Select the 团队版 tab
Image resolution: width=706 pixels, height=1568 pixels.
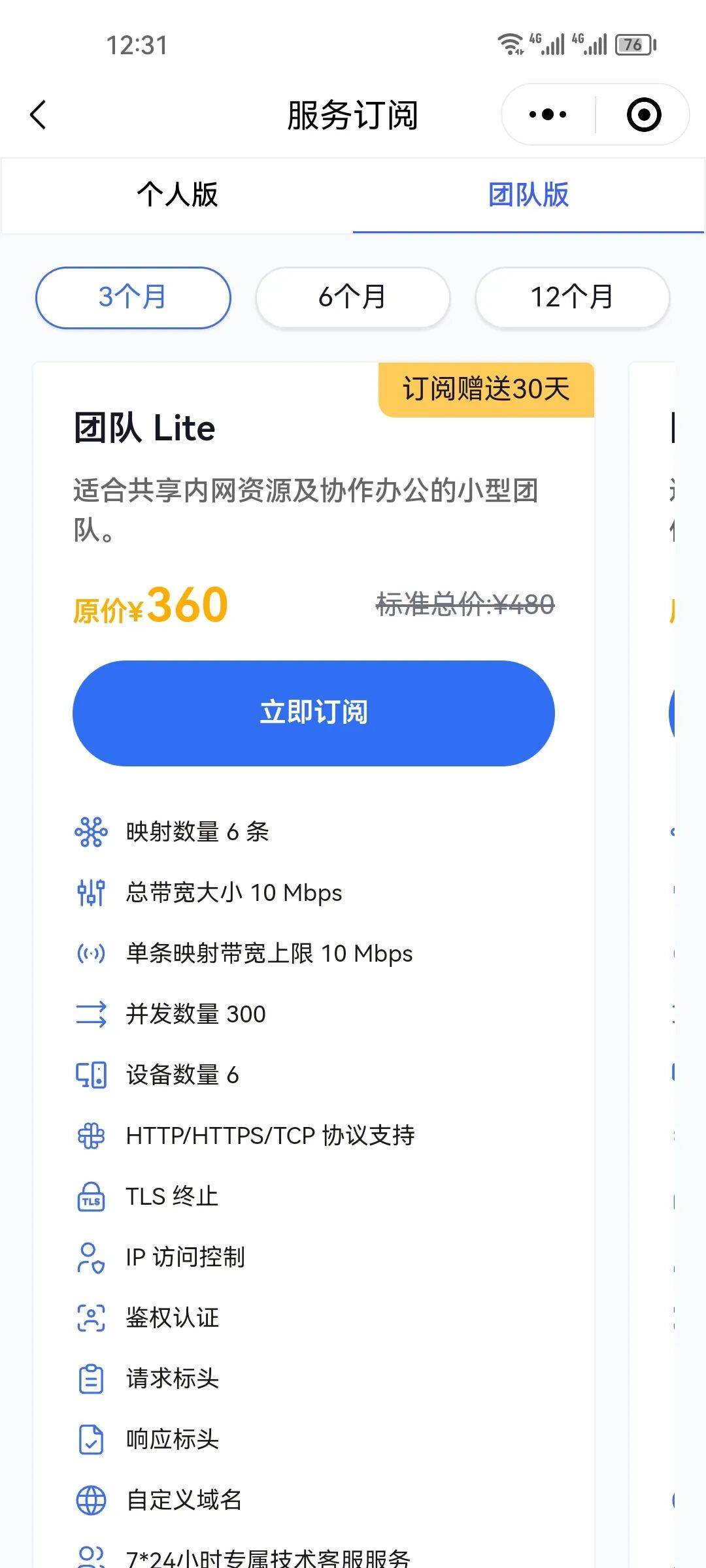[528, 195]
